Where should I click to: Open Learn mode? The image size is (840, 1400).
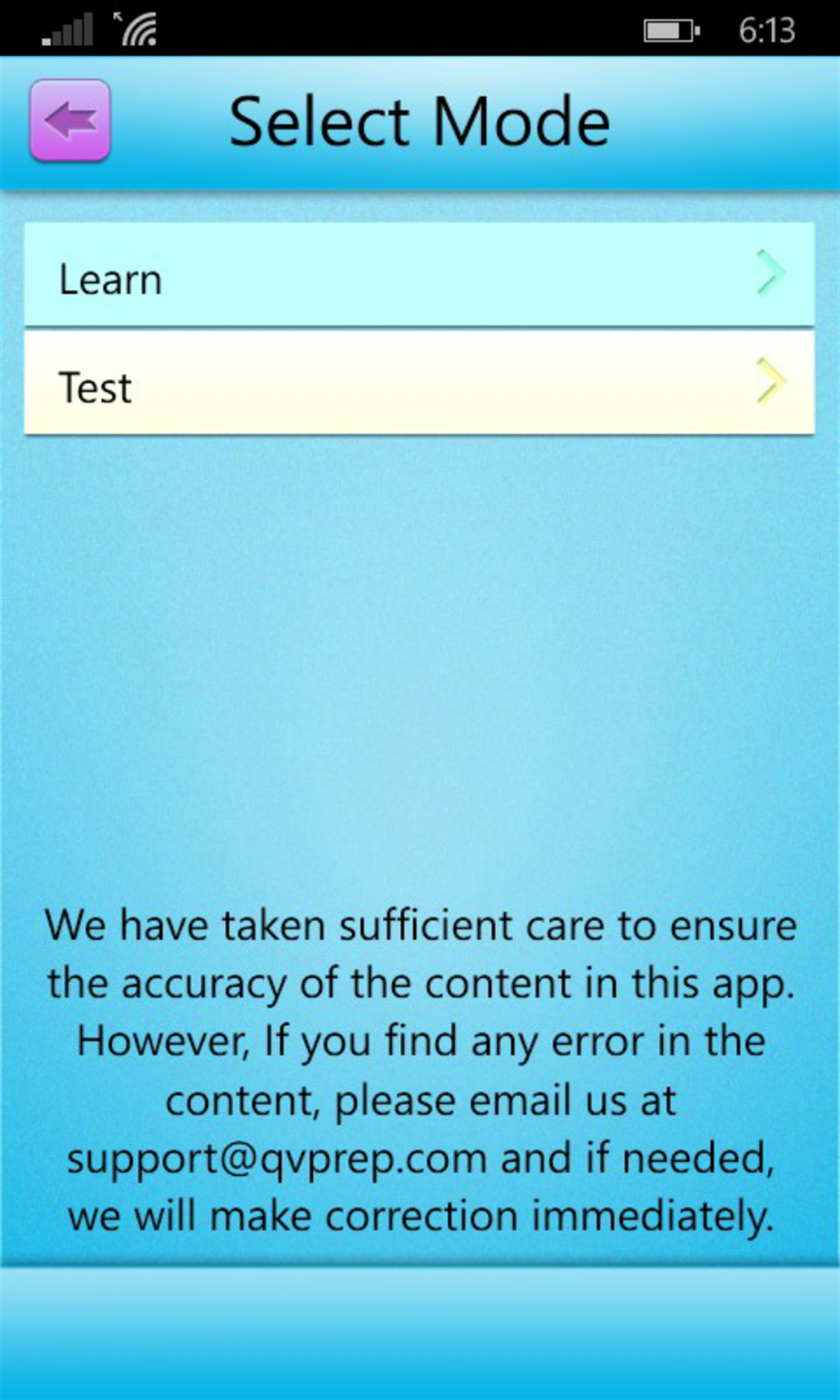(419, 275)
